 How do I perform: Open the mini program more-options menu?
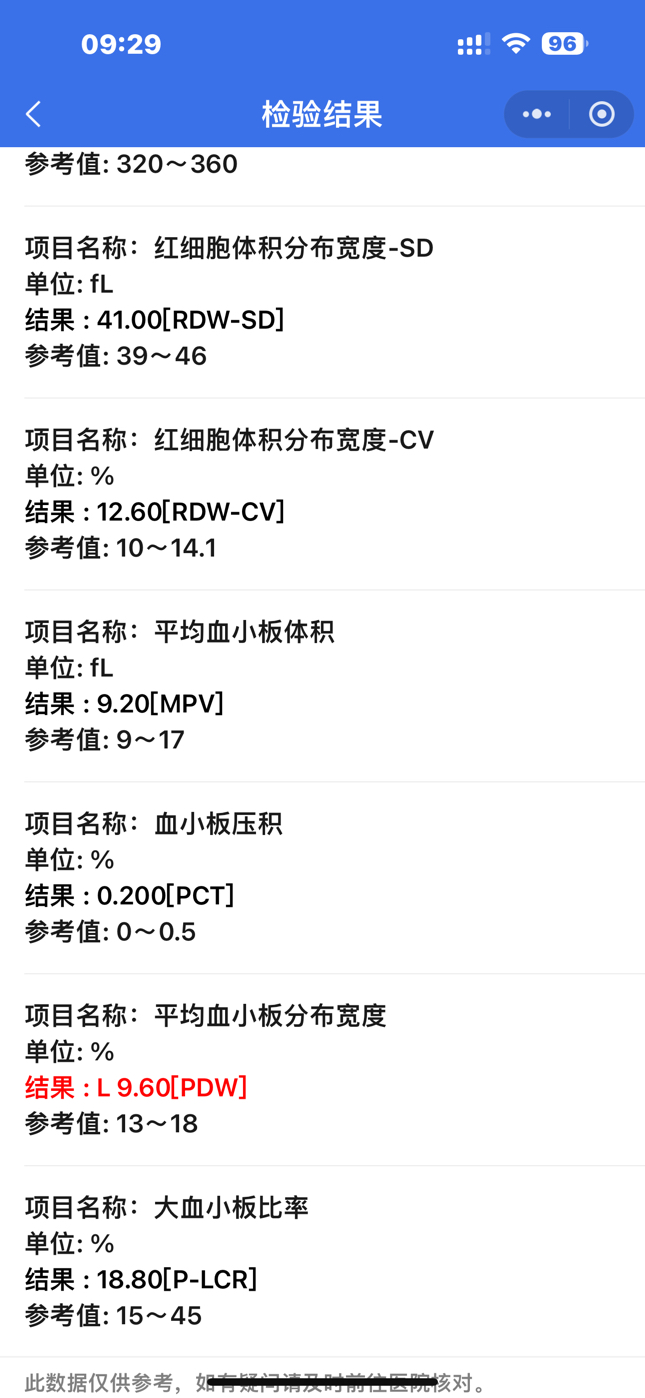[x=537, y=114]
